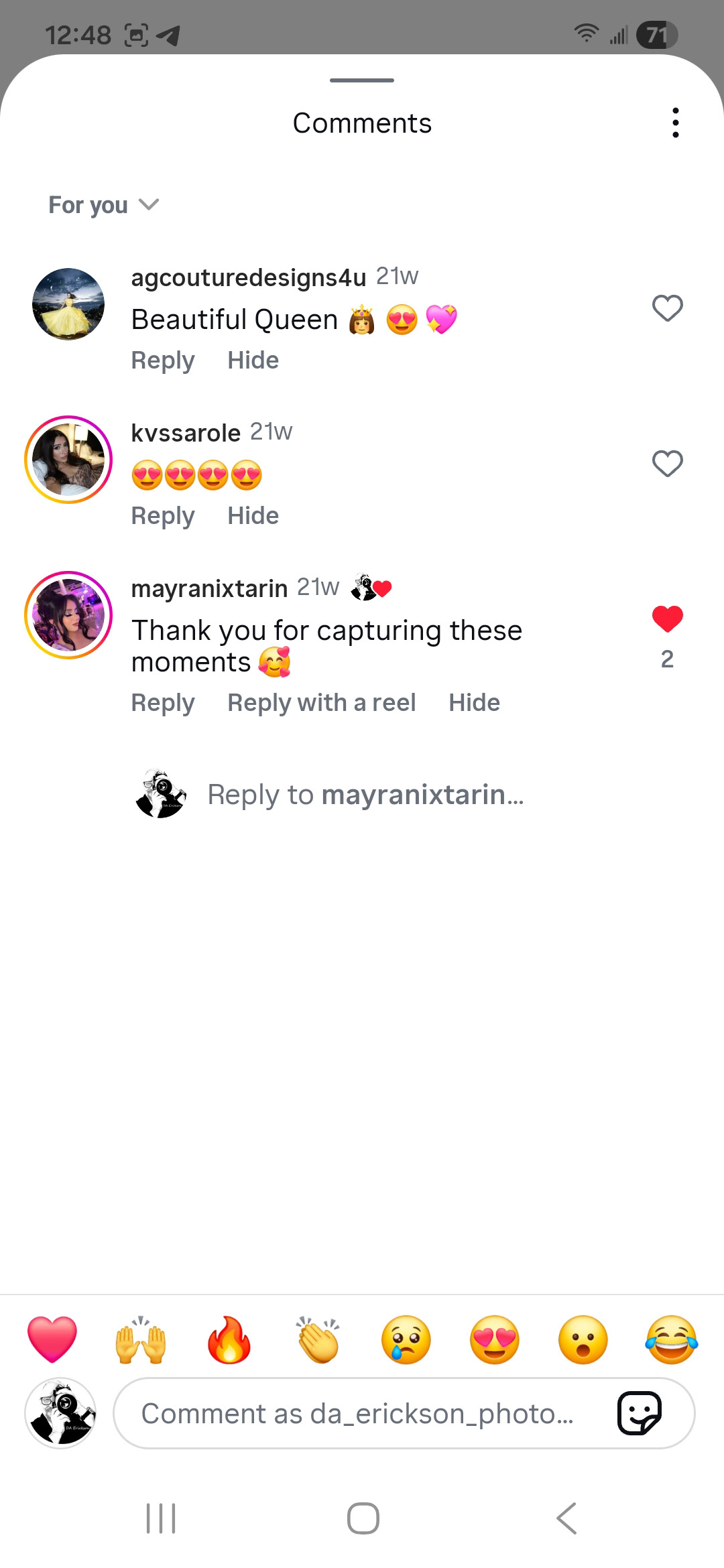Go back using the system back button
This screenshot has height=1568, width=724.
[x=566, y=1518]
